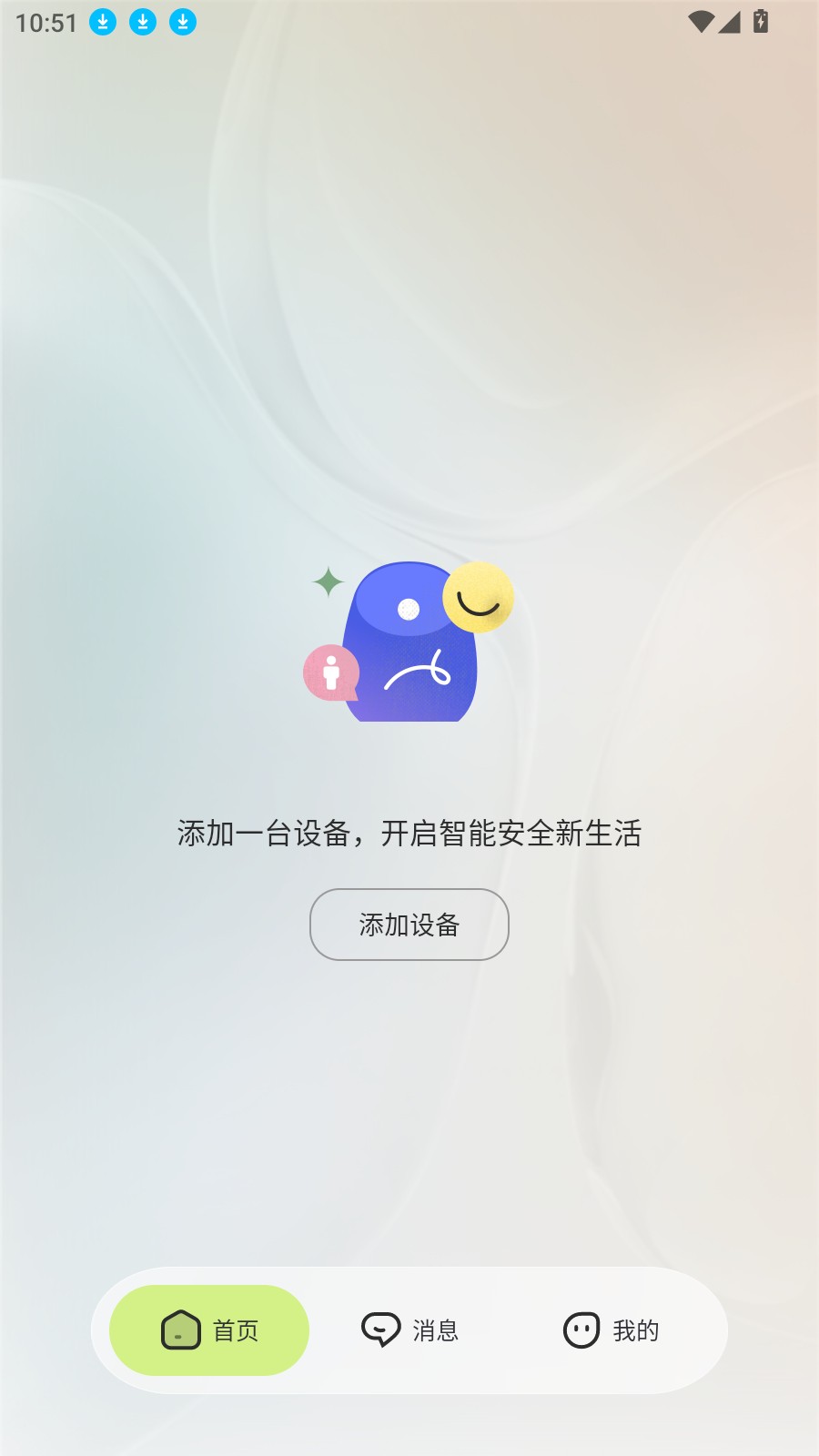Click the bottom navigation bar pill container
819x1456 pixels.
click(x=409, y=1330)
